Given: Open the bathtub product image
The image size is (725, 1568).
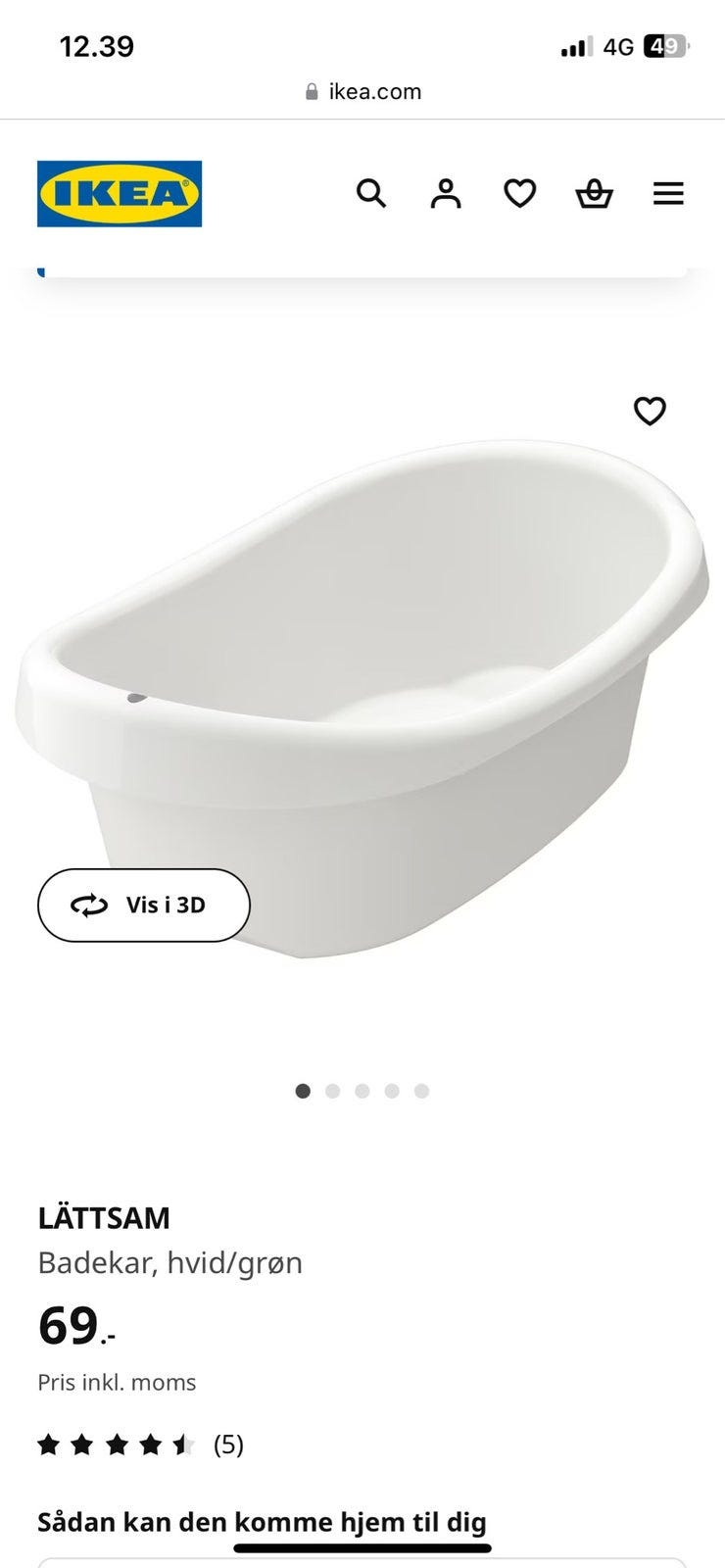Looking at the screenshot, I should click(x=362, y=696).
